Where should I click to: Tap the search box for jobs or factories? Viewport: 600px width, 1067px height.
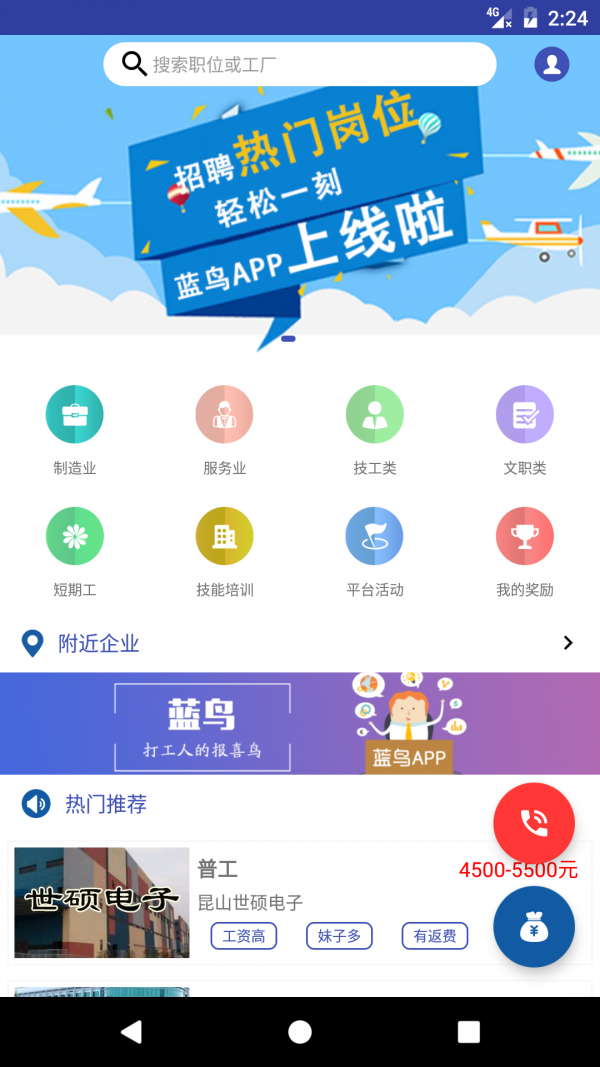pos(300,65)
